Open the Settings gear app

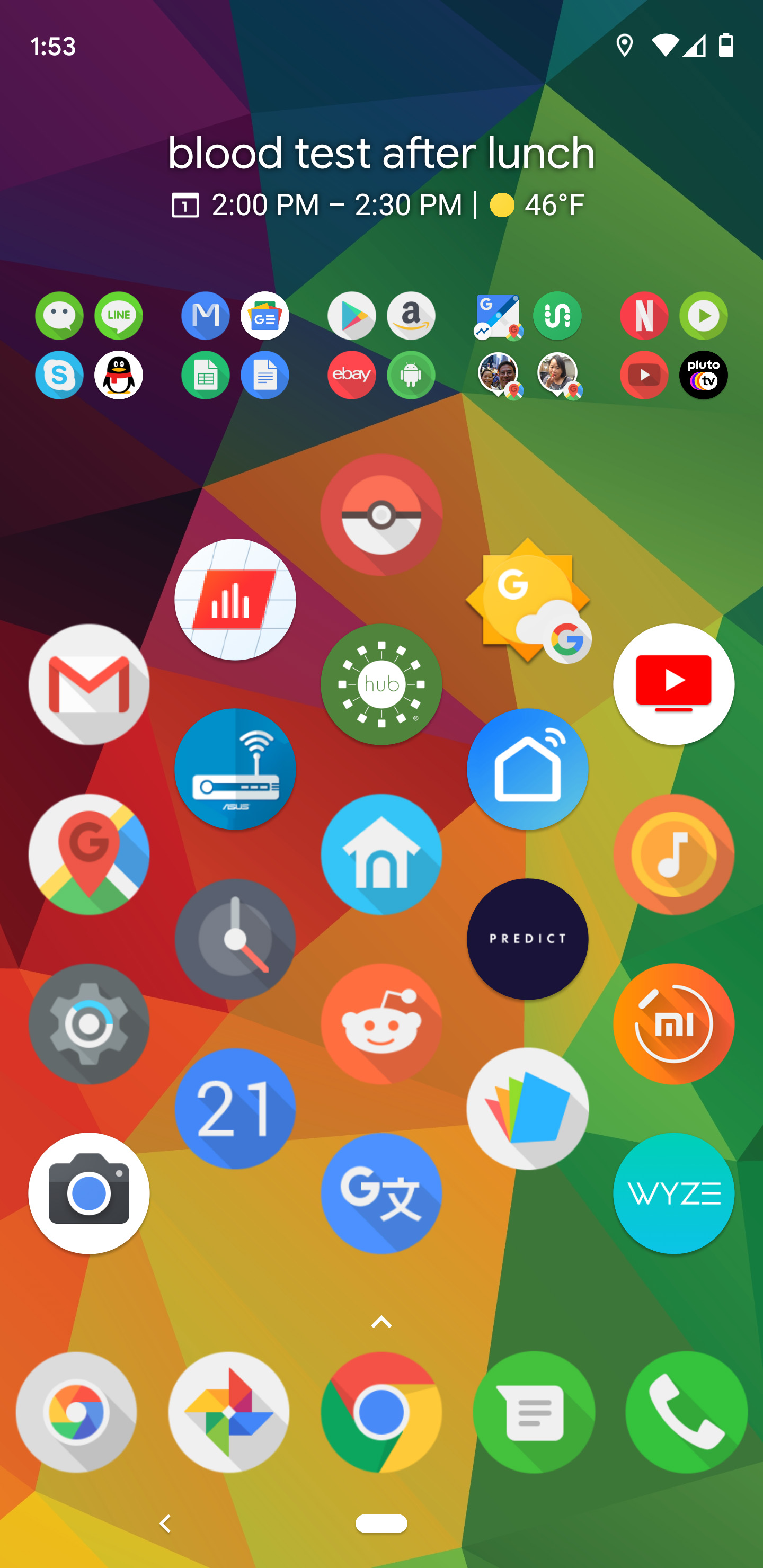89,1024
